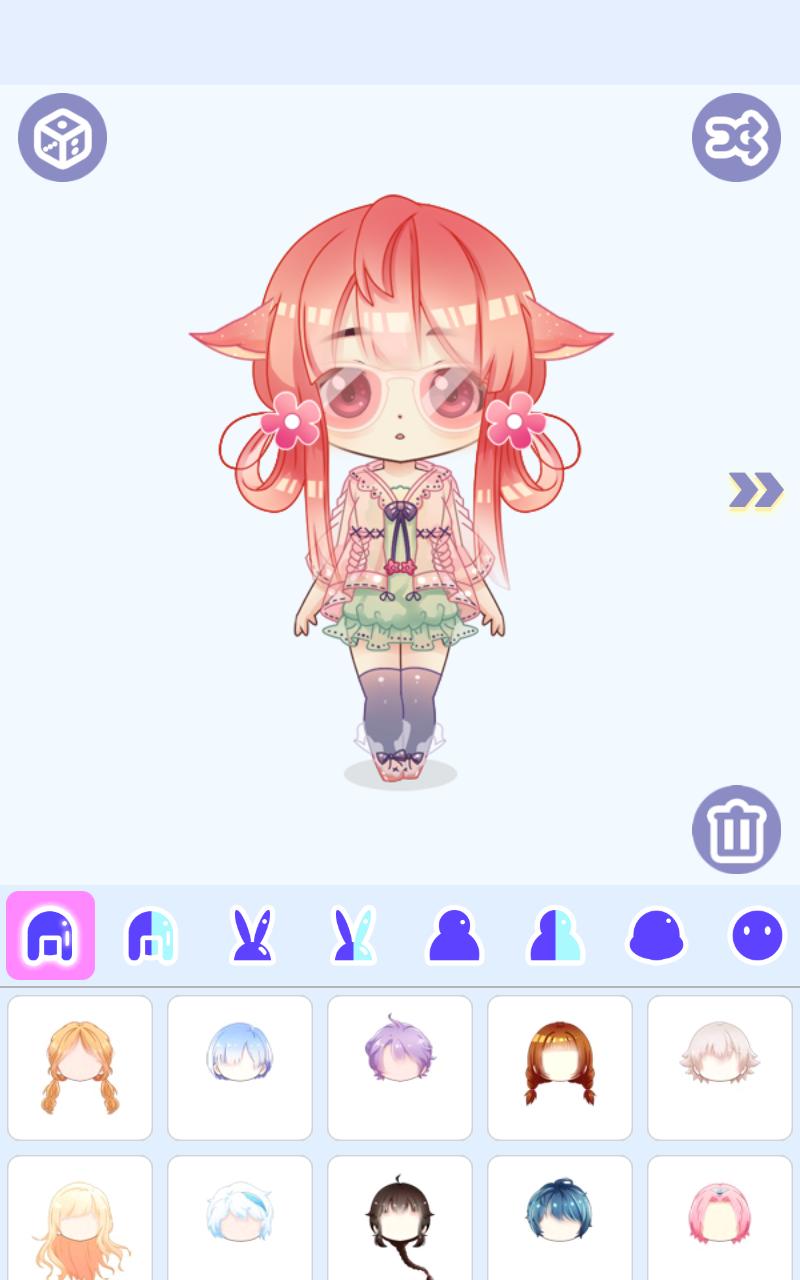Choose the short white hairstyle
The width and height of the screenshot is (800, 1280).
pos(720,1067)
